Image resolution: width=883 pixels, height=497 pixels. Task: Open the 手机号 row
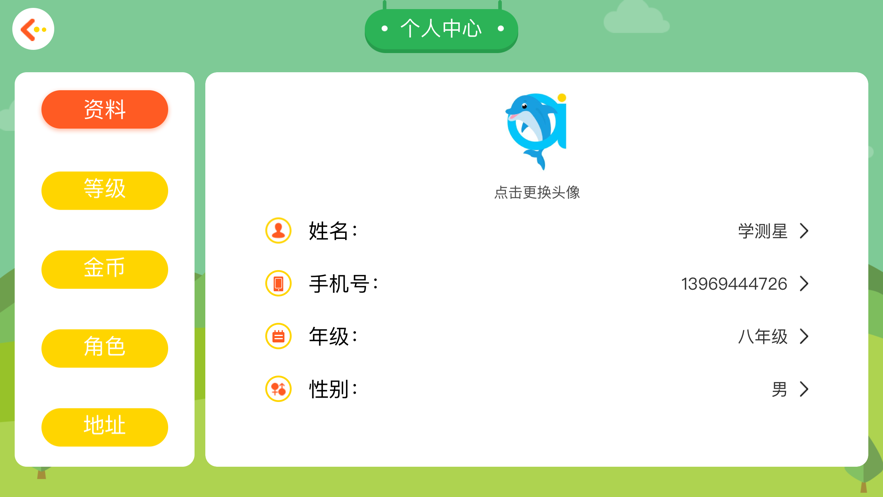click(x=536, y=284)
